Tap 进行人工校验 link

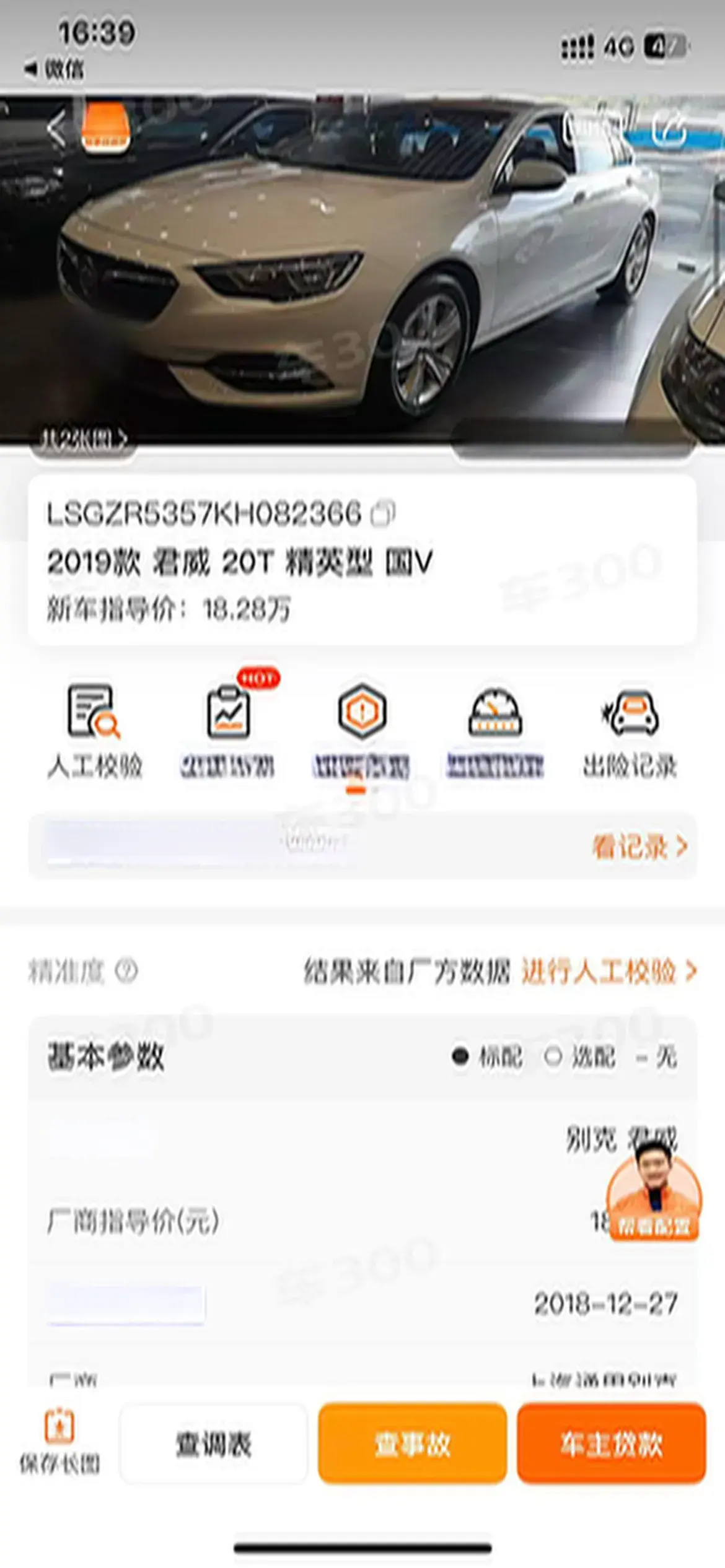coord(609,971)
